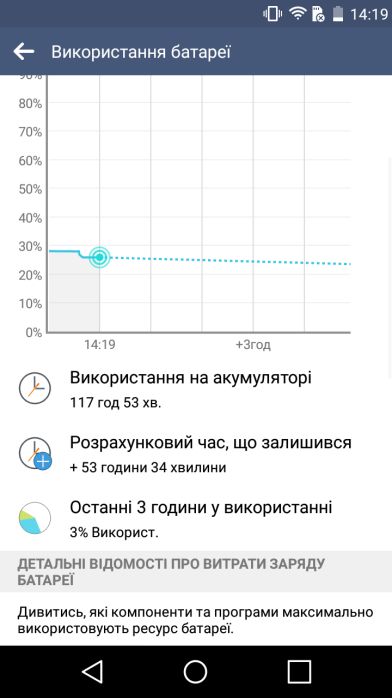Open Розрахунковий час, що залишився
This screenshot has height=698, width=392.
pyautogui.click(x=196, y=454)
